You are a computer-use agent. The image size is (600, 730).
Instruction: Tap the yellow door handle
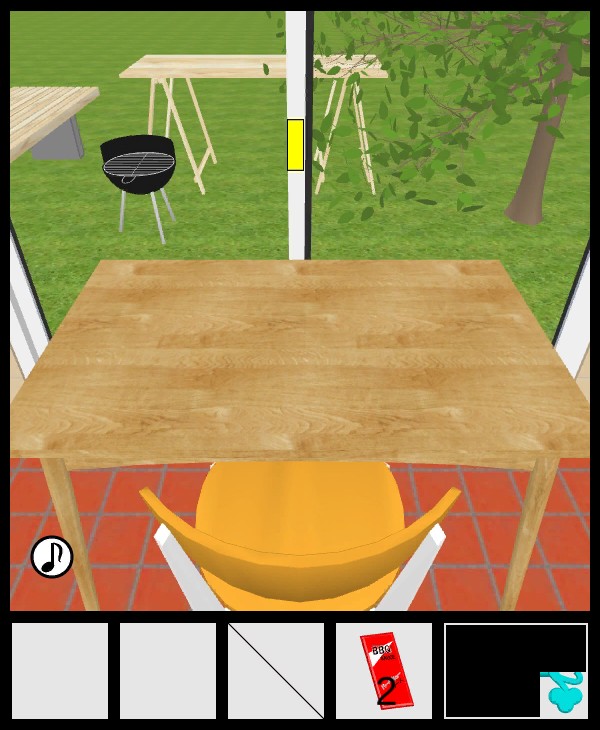tap(295, 144)
